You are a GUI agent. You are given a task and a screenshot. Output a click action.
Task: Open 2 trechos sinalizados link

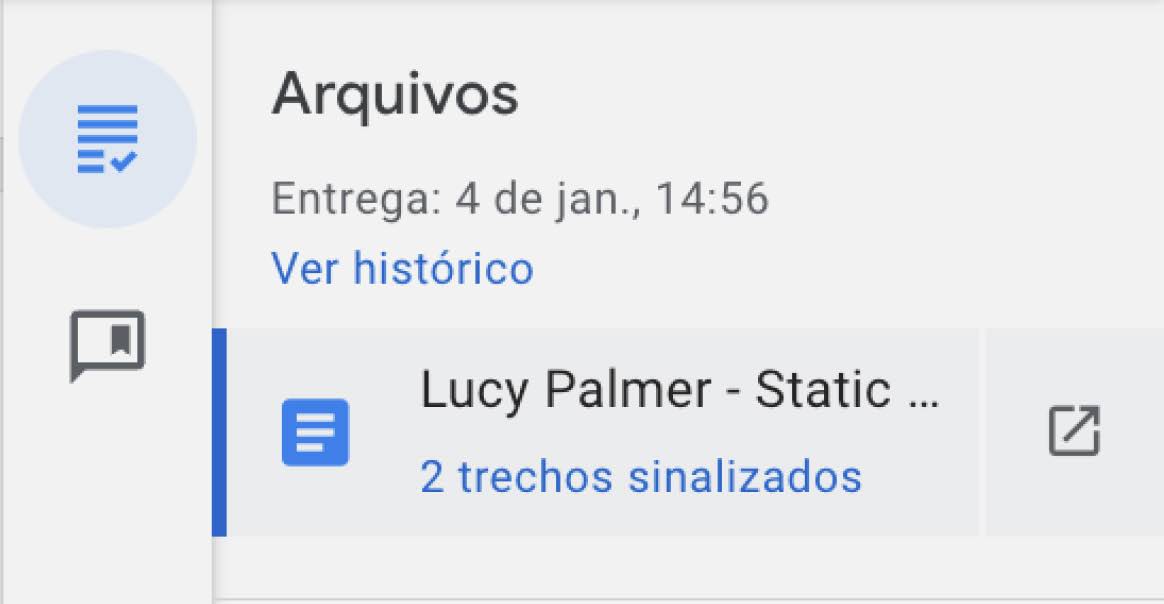640,476
